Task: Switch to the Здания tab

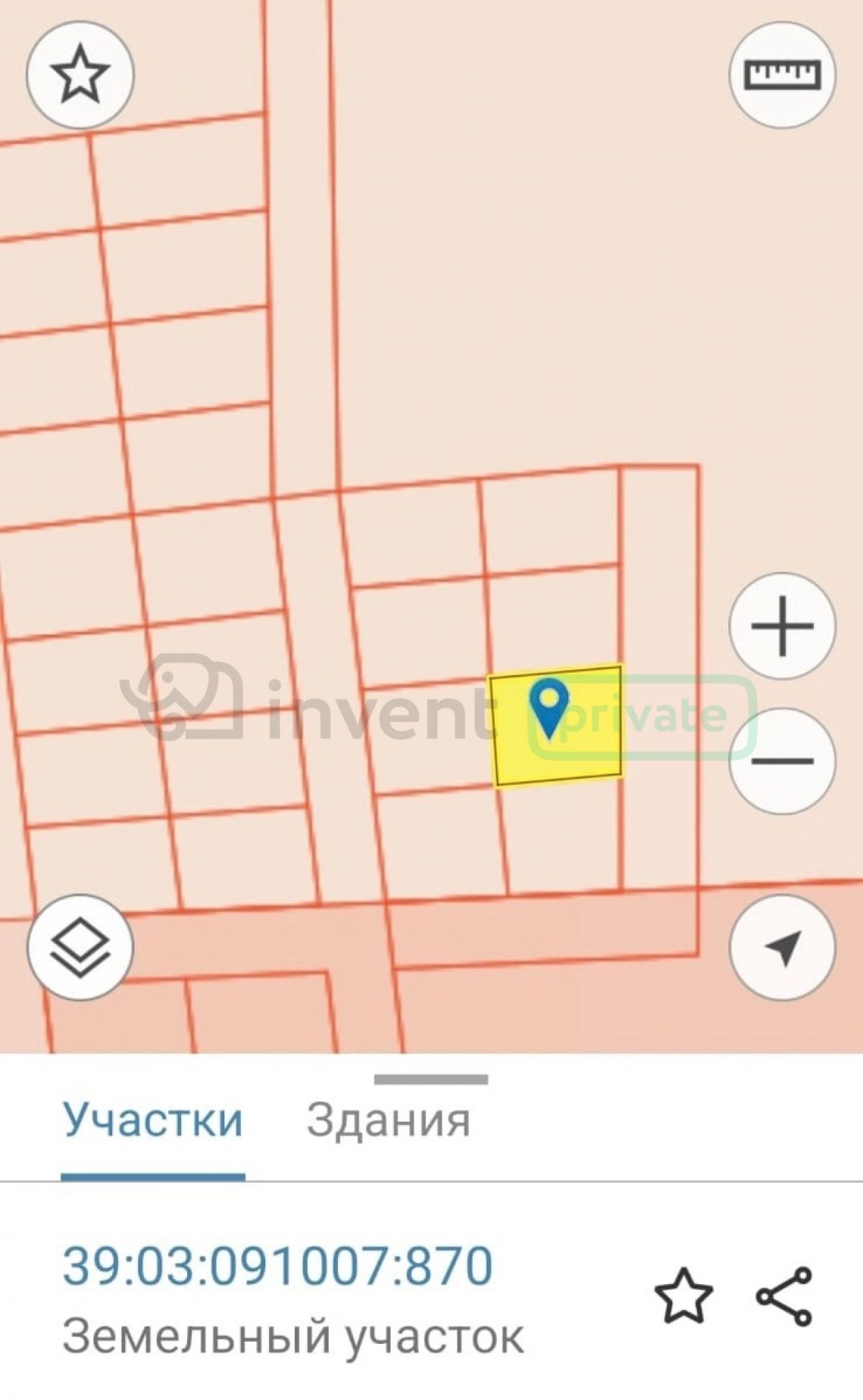Action: coord(388,1120)
